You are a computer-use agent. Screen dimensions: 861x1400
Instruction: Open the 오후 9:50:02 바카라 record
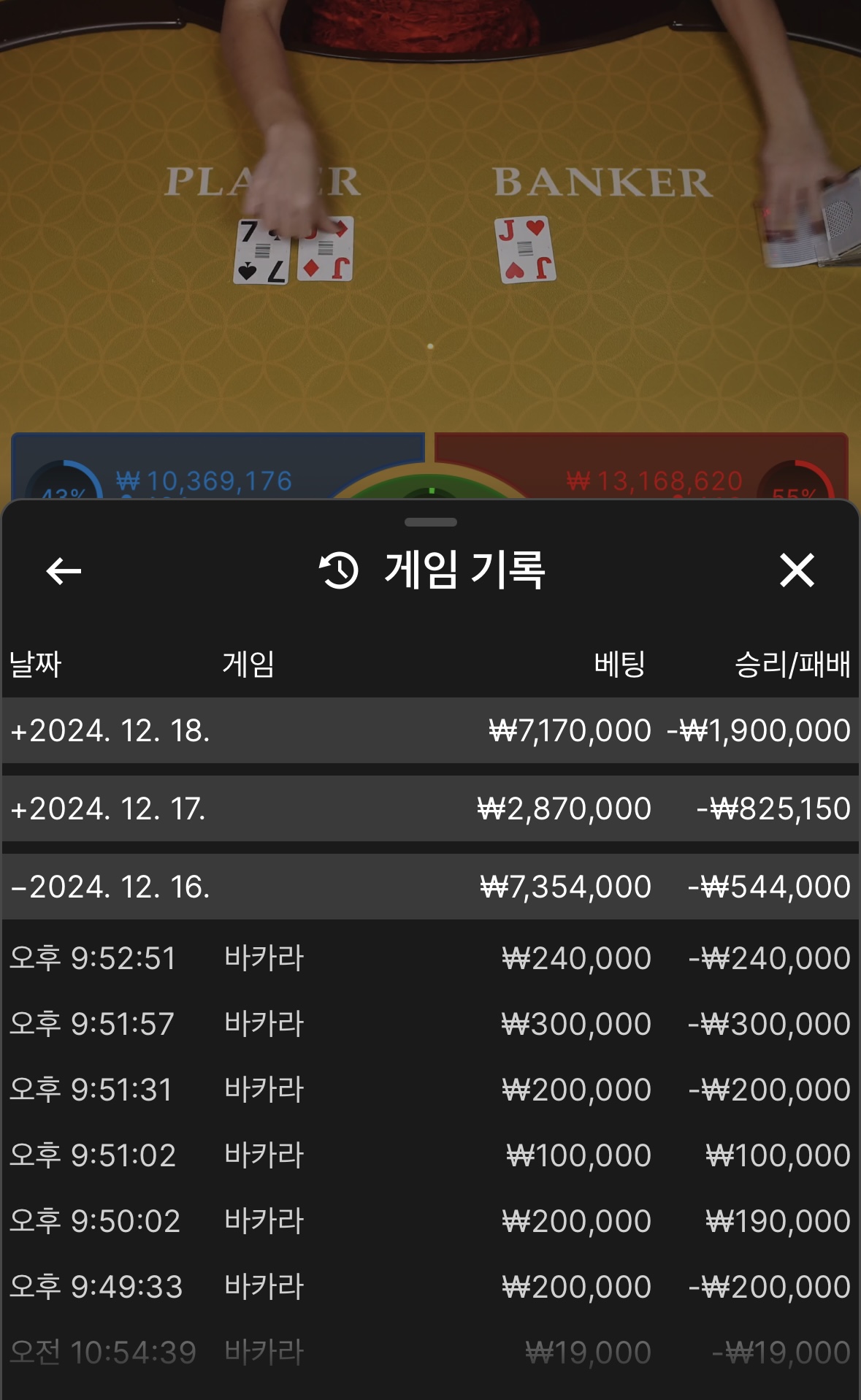(x=429, y=1221)
